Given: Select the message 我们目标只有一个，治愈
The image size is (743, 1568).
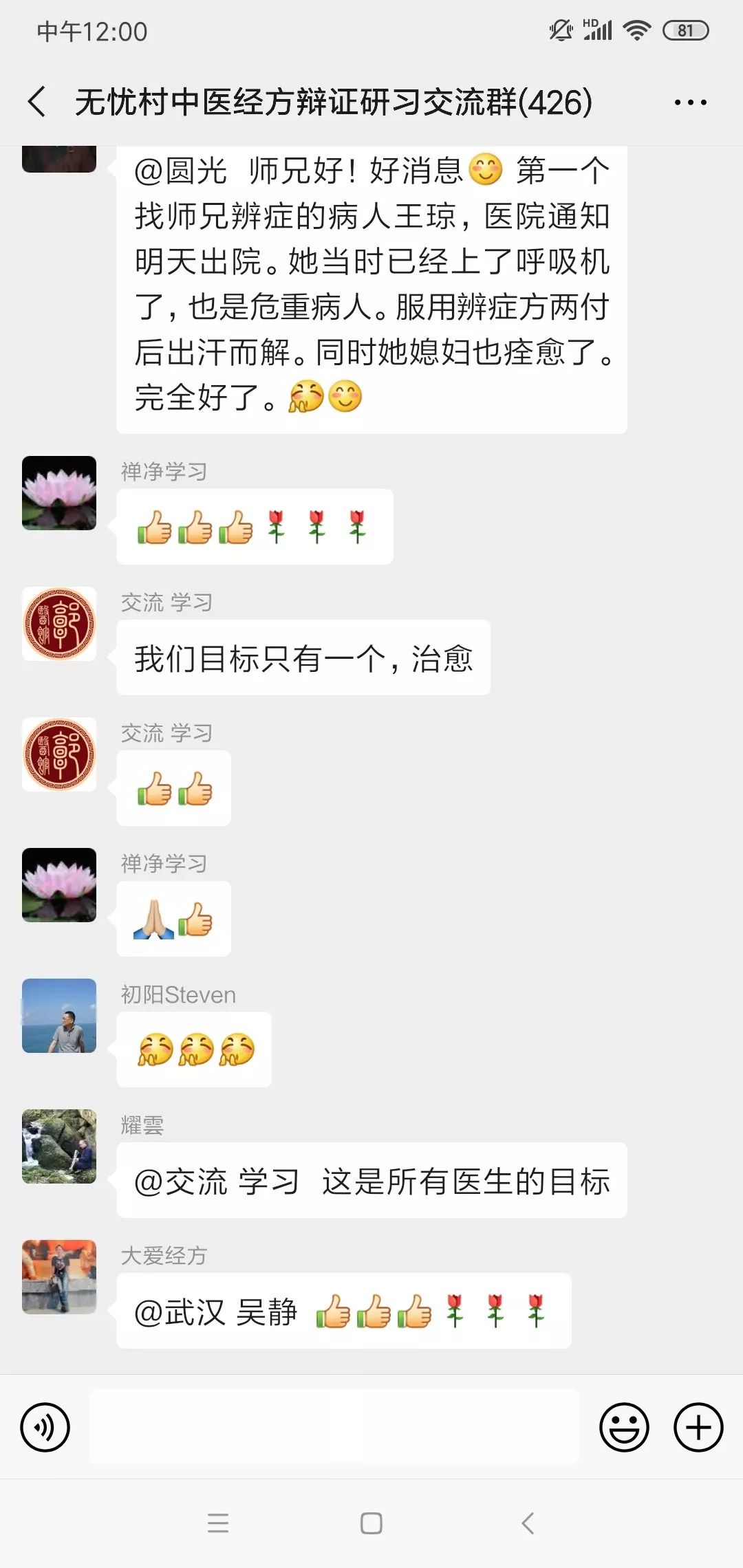Looking at the screenshot, I should click(x=303, y=658).
